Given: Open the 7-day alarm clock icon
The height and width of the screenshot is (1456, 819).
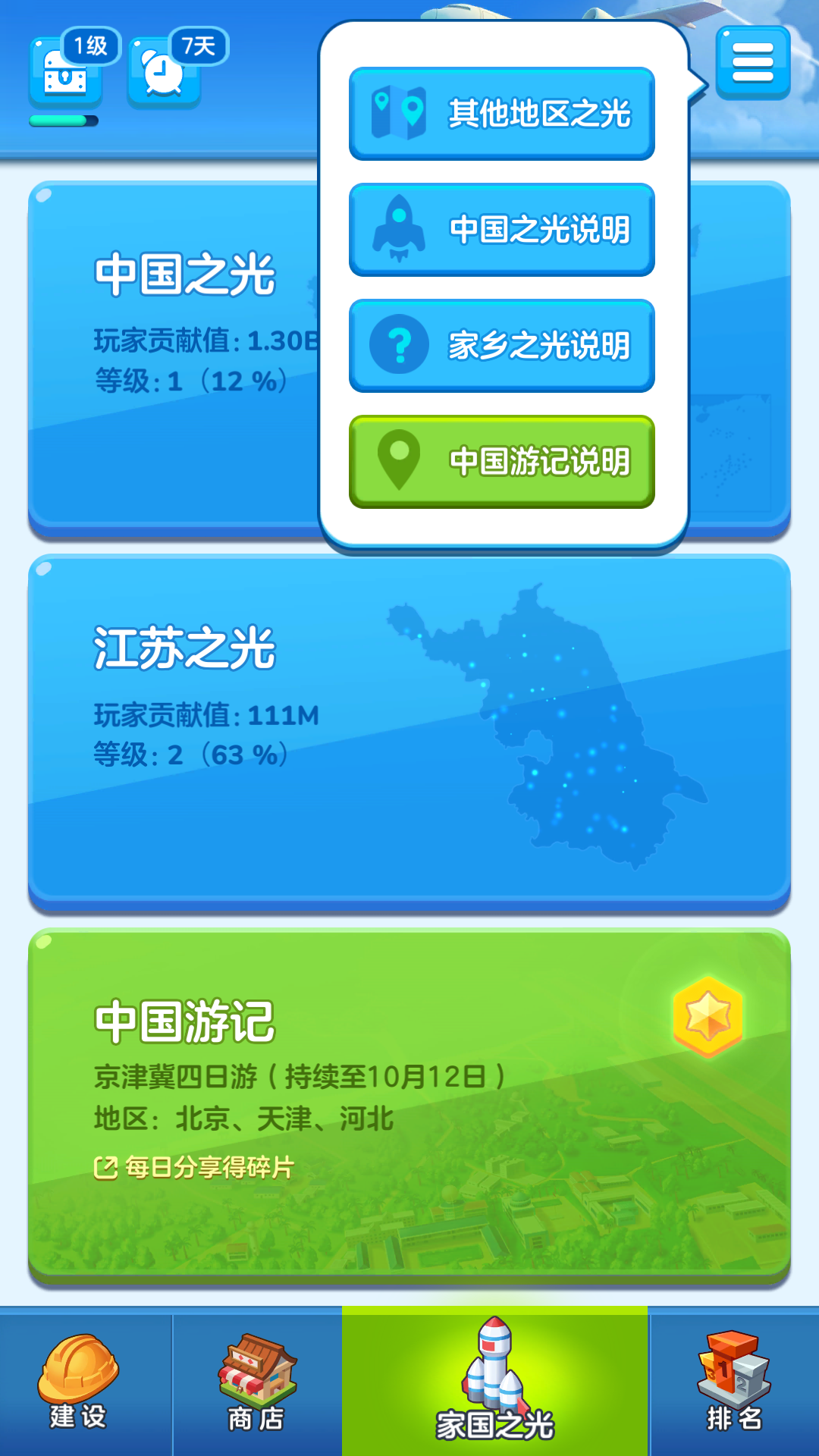Looking at the screenshot, I should pyautogui.click(x=164, y=72).
